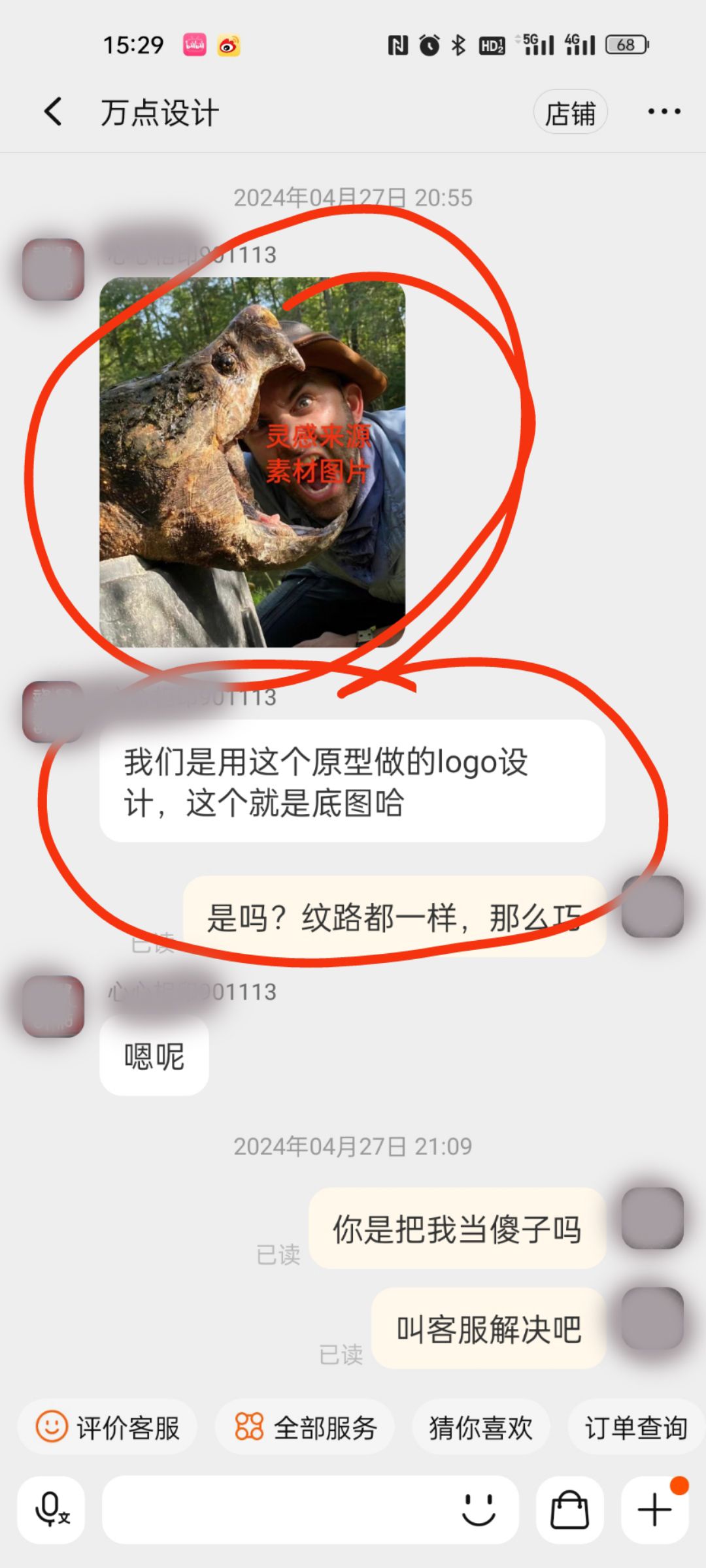Open the plus attachments menu

(654, 1510)
